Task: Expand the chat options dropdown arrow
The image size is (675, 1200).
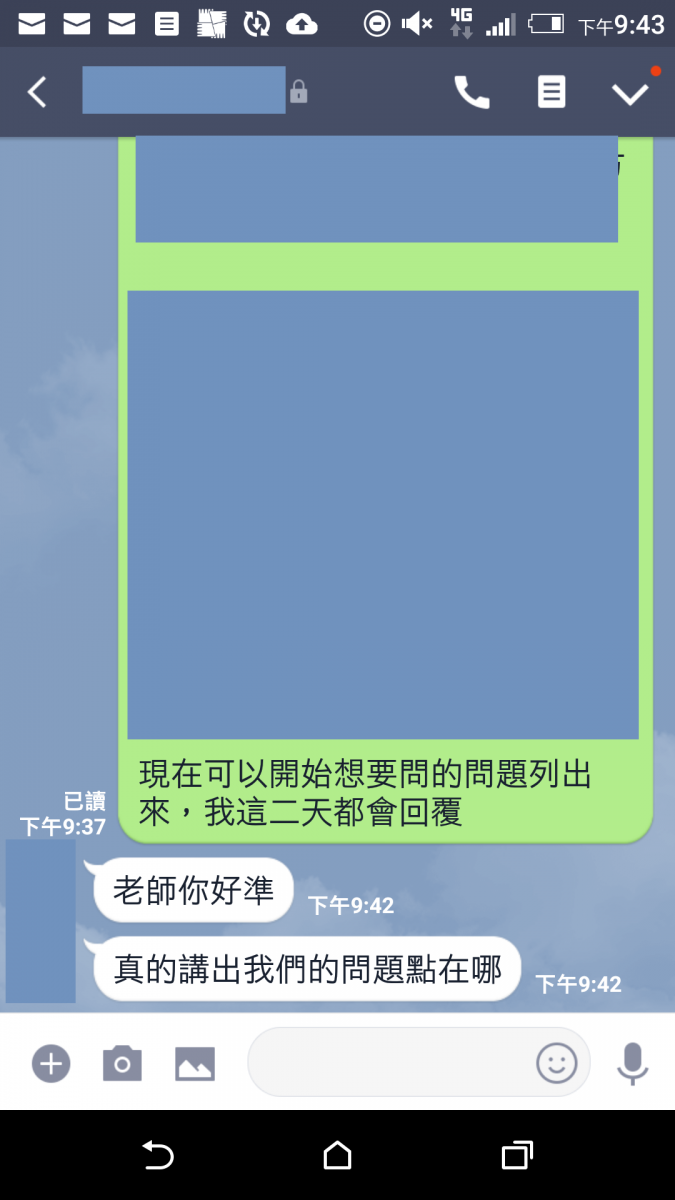Action: point(630,93)
